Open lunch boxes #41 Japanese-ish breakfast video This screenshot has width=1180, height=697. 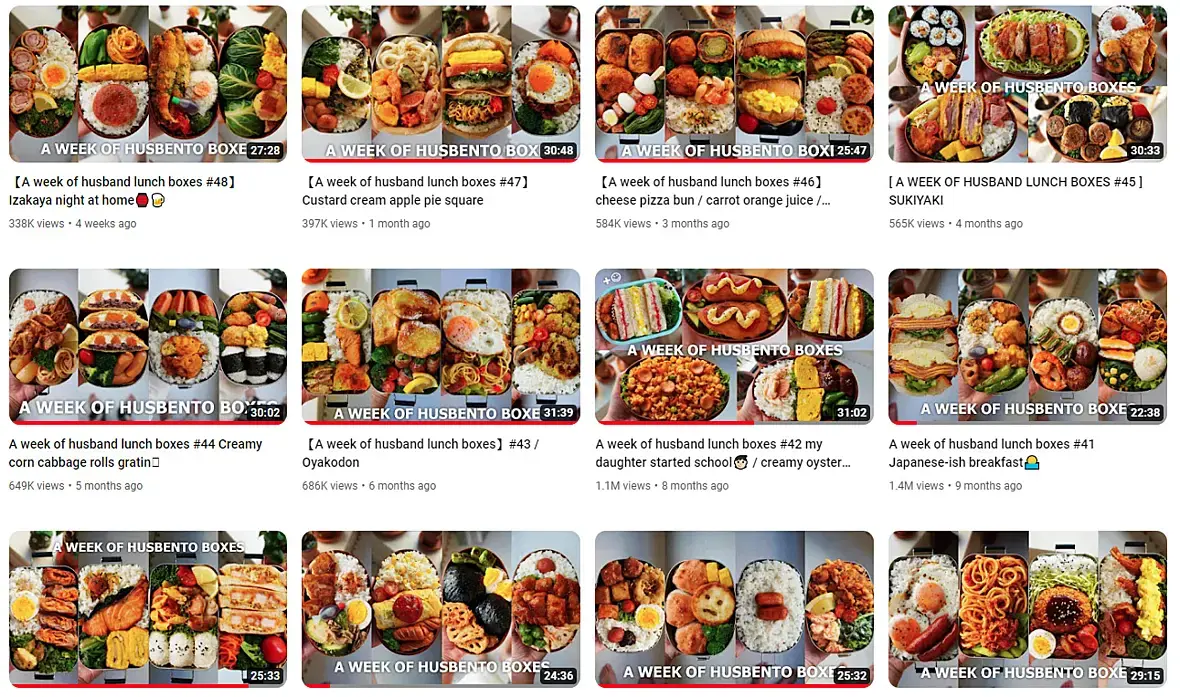coord(1027,346)
